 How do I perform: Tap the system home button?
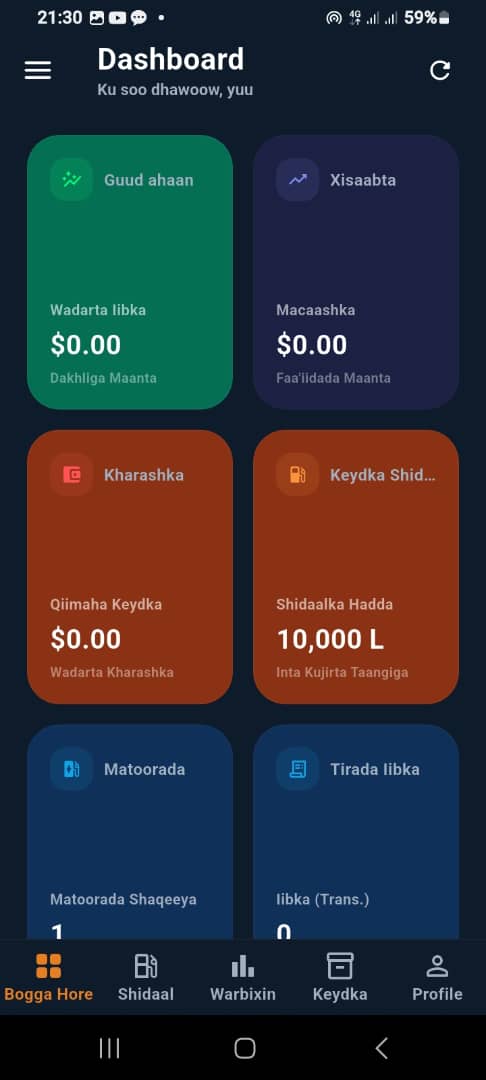tap(244, 1048)
